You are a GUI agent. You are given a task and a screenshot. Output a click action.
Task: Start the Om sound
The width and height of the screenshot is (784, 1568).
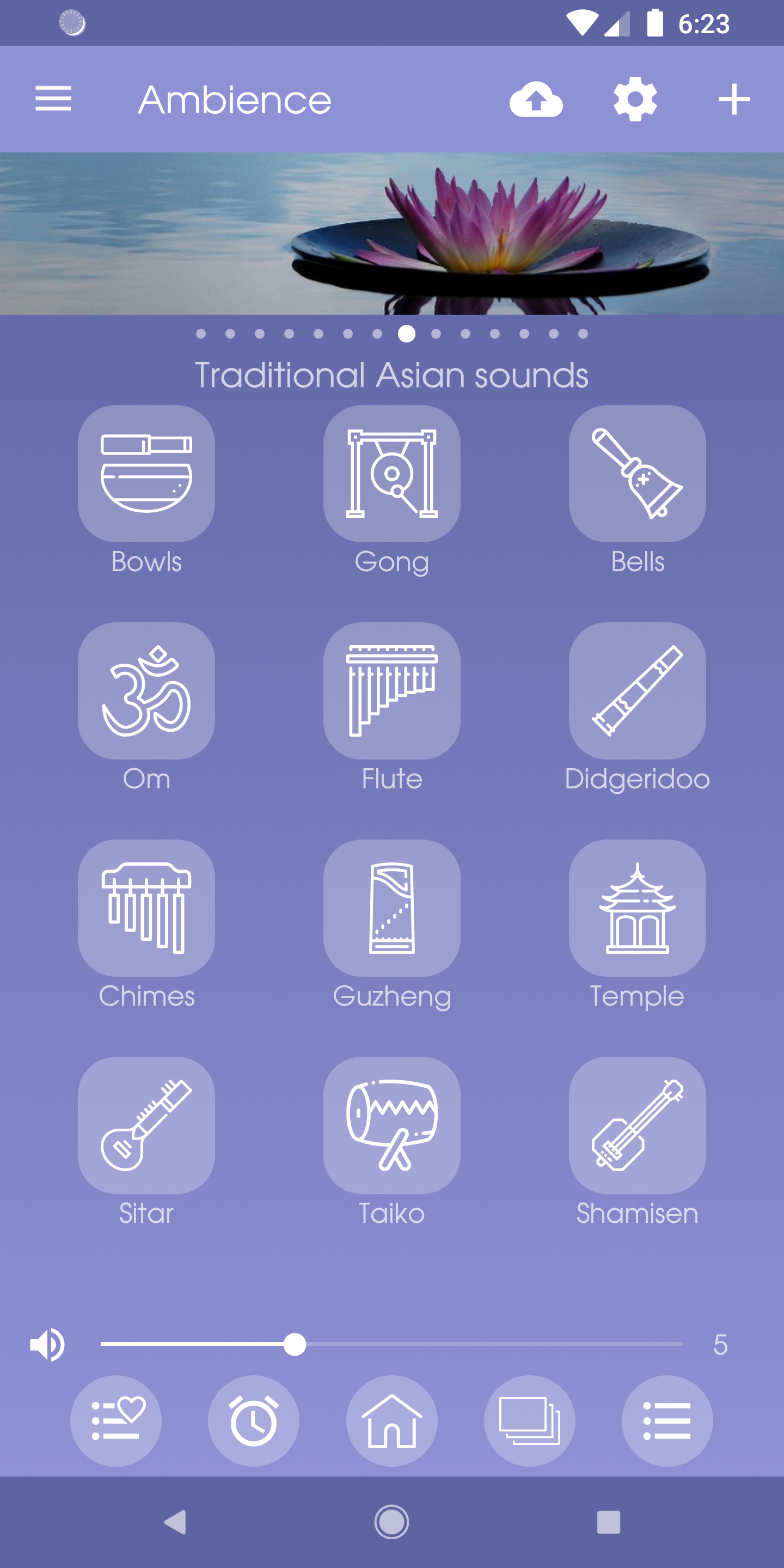(146, 690)
